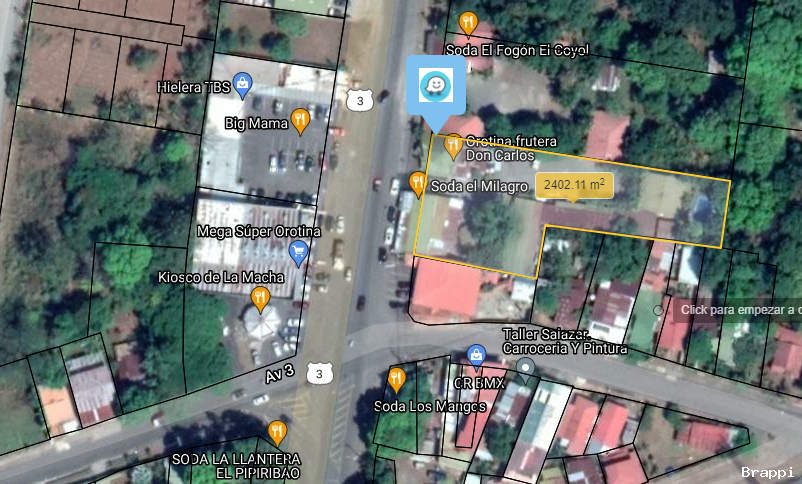The height and width of the screenshot is (484, 802).
Task: Open the Waze navigation marker
Action: tap(435, 85)
